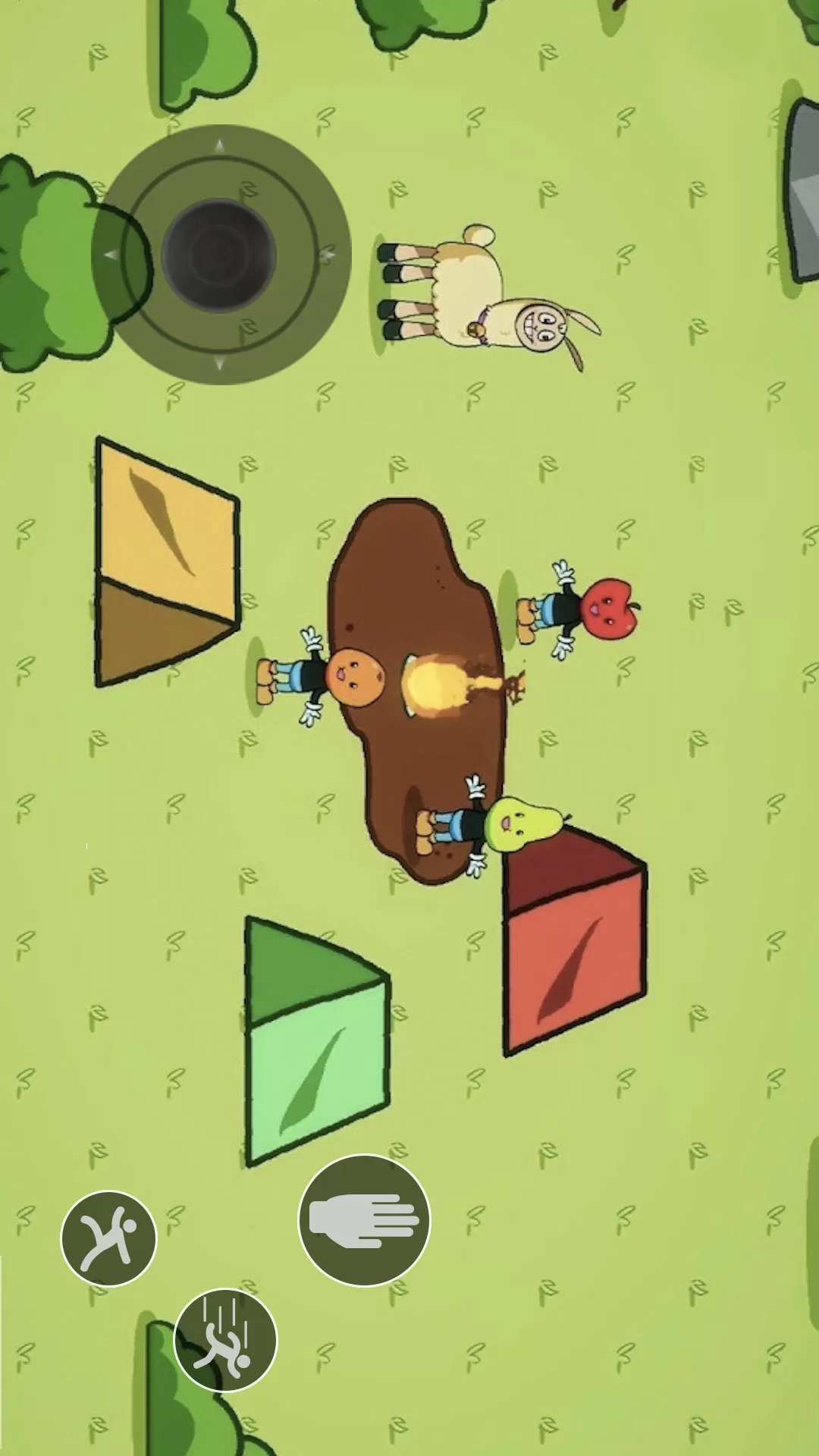Tap the jump action button

108,1238
